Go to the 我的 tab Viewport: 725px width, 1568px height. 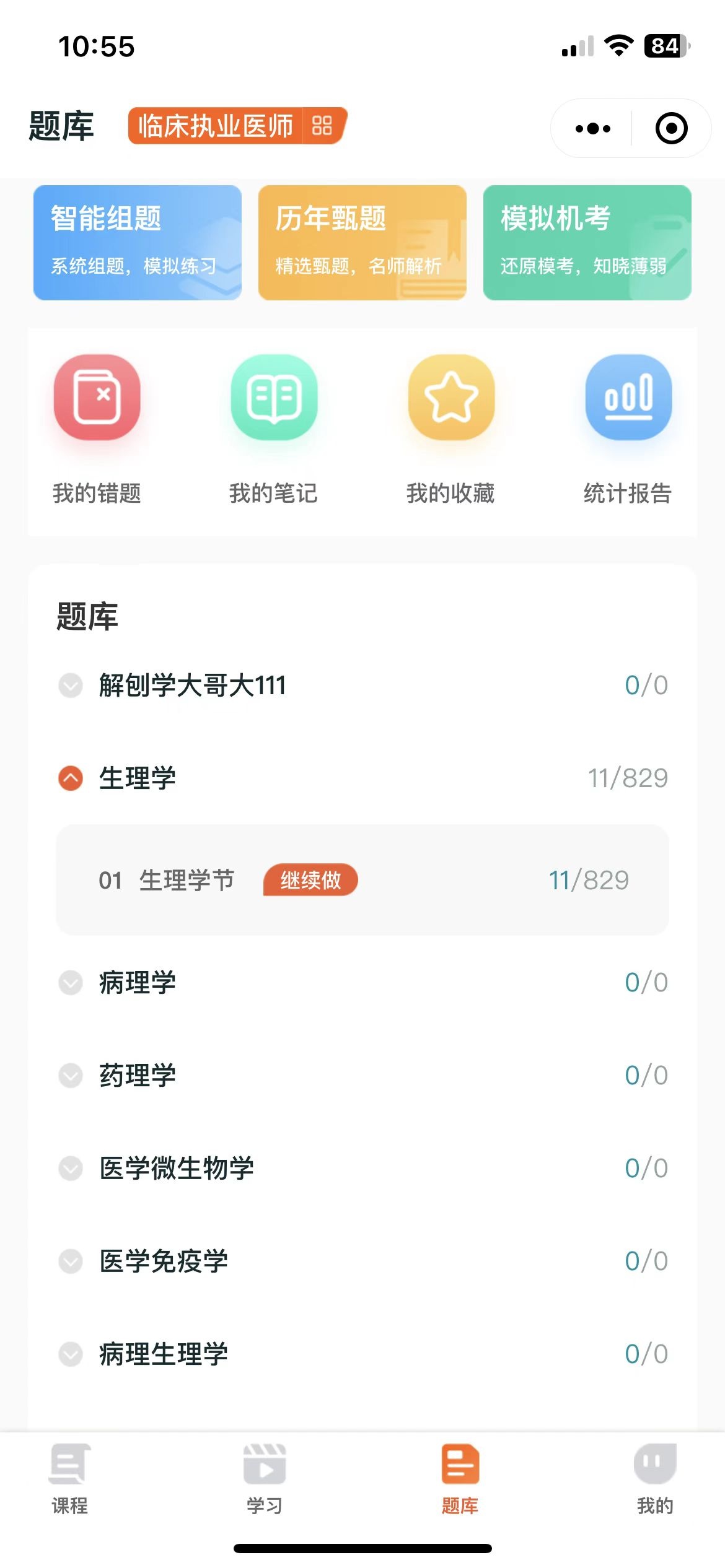[654, 1479]
